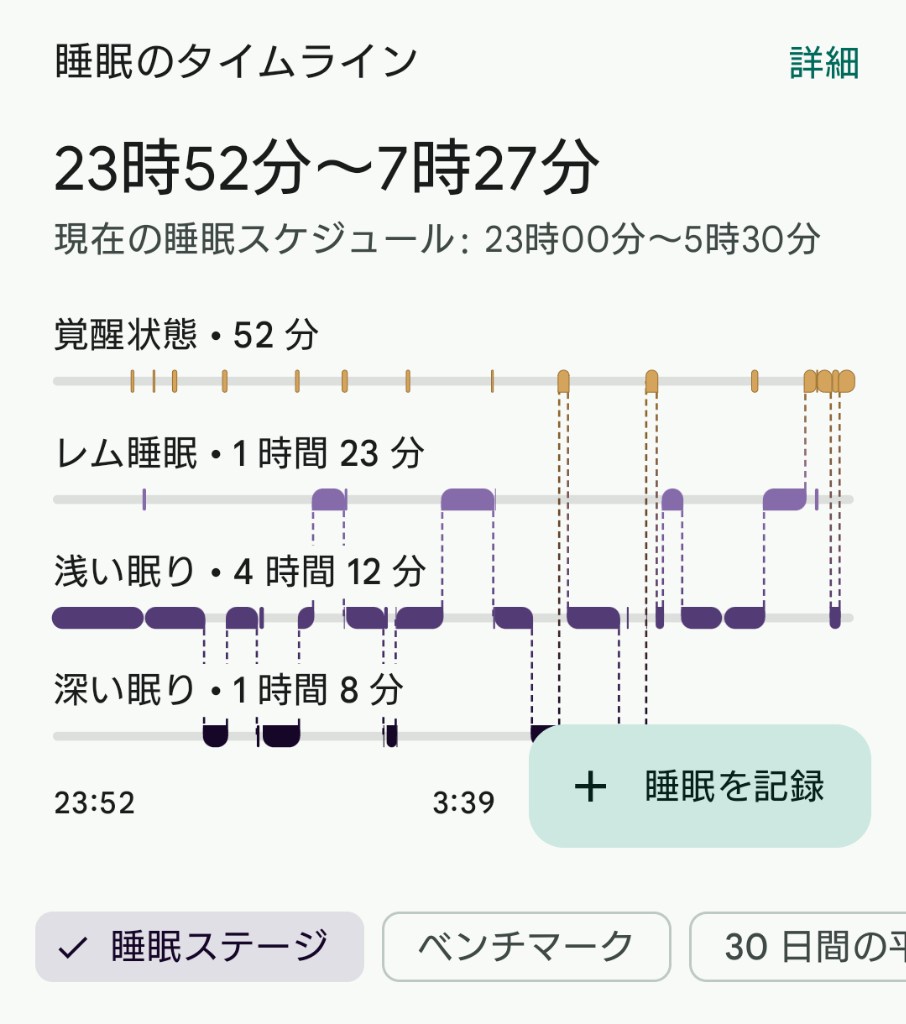Switch to the ベンチマーク chip

[526, 946]
